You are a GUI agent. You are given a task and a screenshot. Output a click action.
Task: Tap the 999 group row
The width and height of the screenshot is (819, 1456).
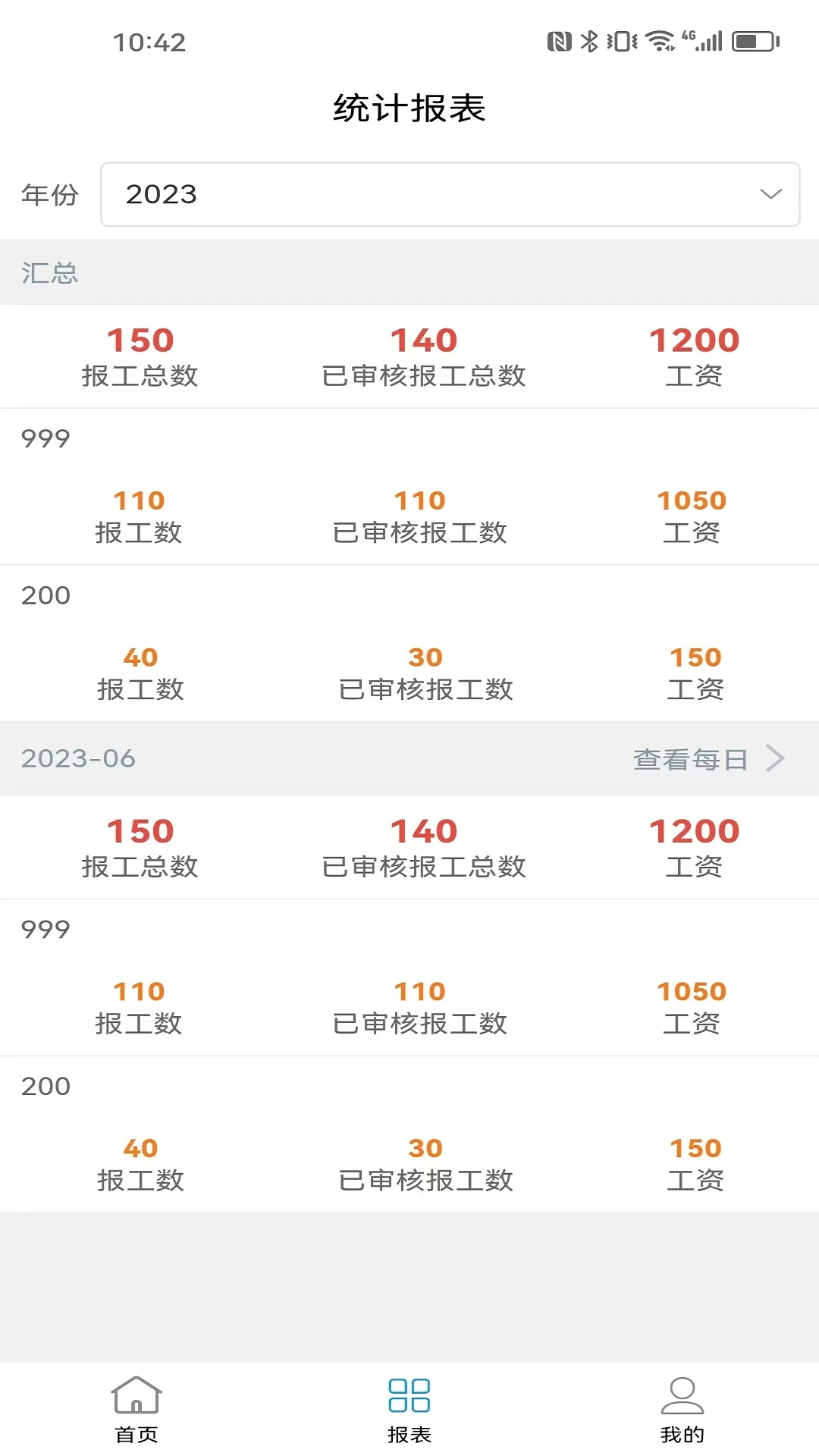pyautogui.click(x=45, y=438)
